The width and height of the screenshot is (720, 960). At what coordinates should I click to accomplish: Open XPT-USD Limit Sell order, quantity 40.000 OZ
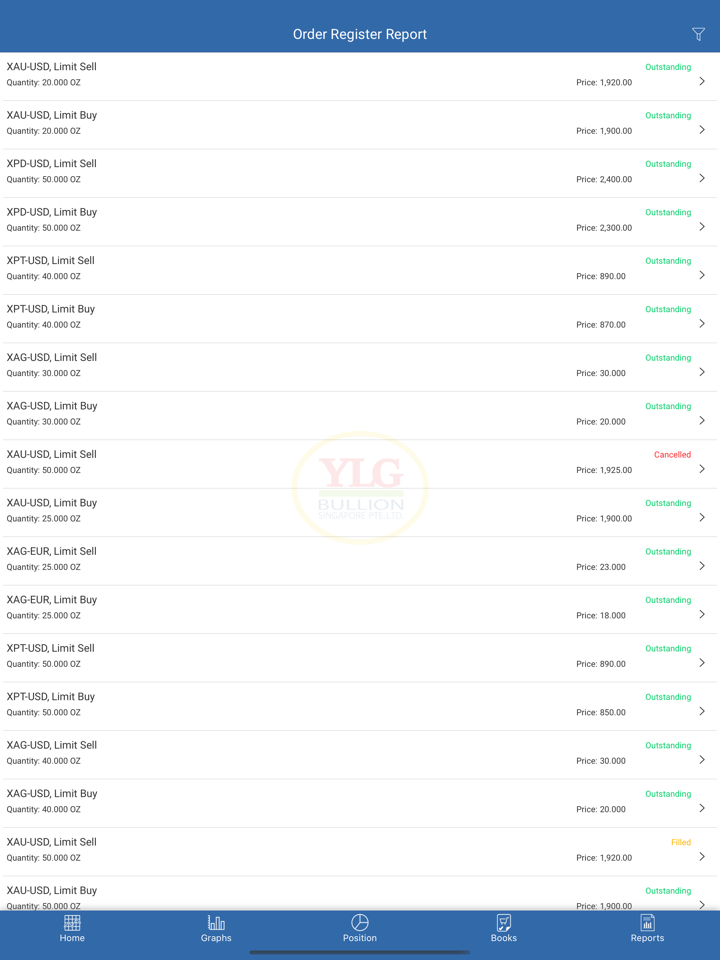(360, 269)
